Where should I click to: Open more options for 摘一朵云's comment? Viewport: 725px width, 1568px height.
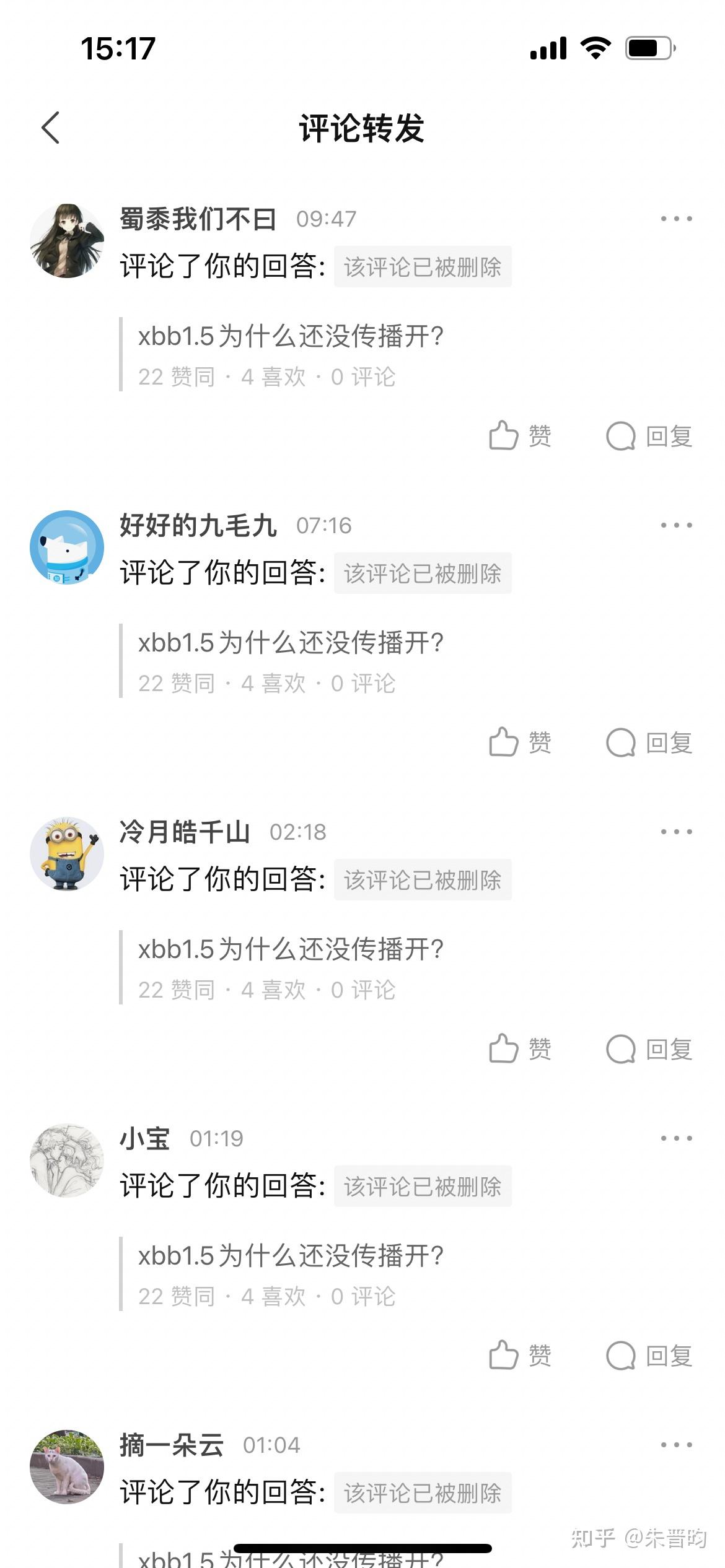(676, 1445)
